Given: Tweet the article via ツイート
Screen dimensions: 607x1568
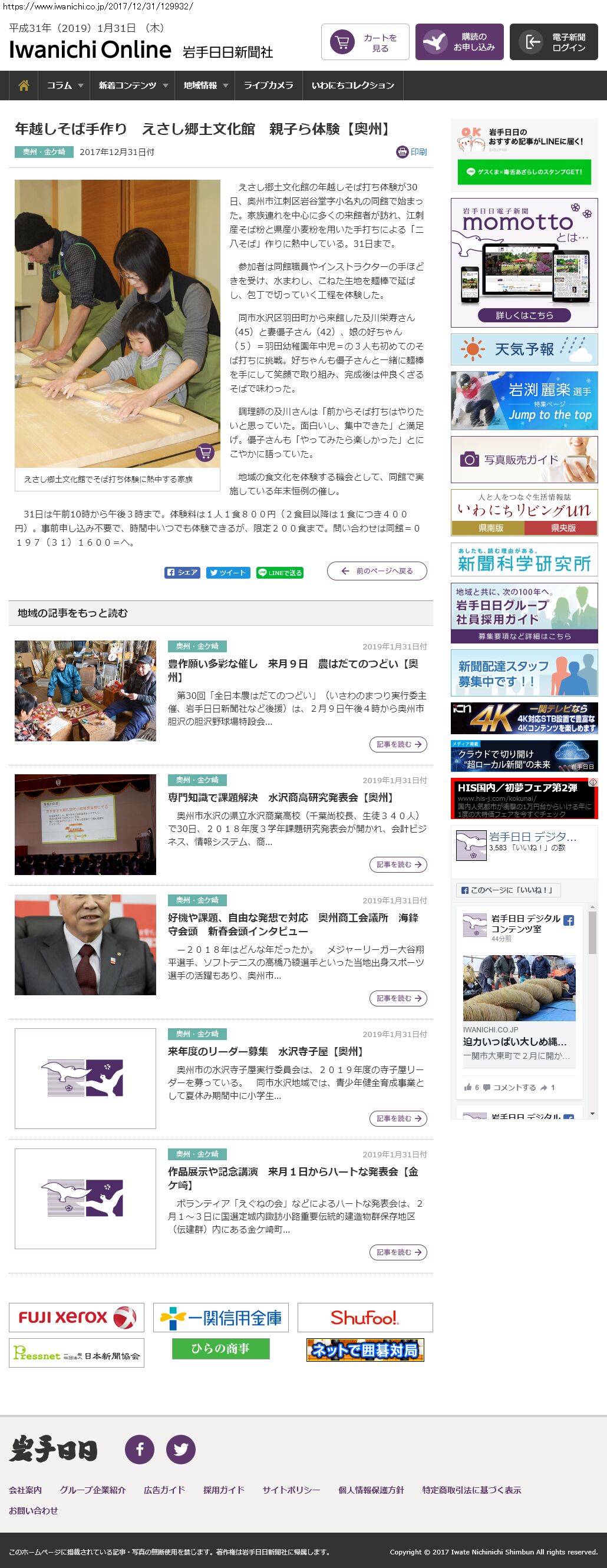Looking at the screenshot, I should (x=227, y=572).
